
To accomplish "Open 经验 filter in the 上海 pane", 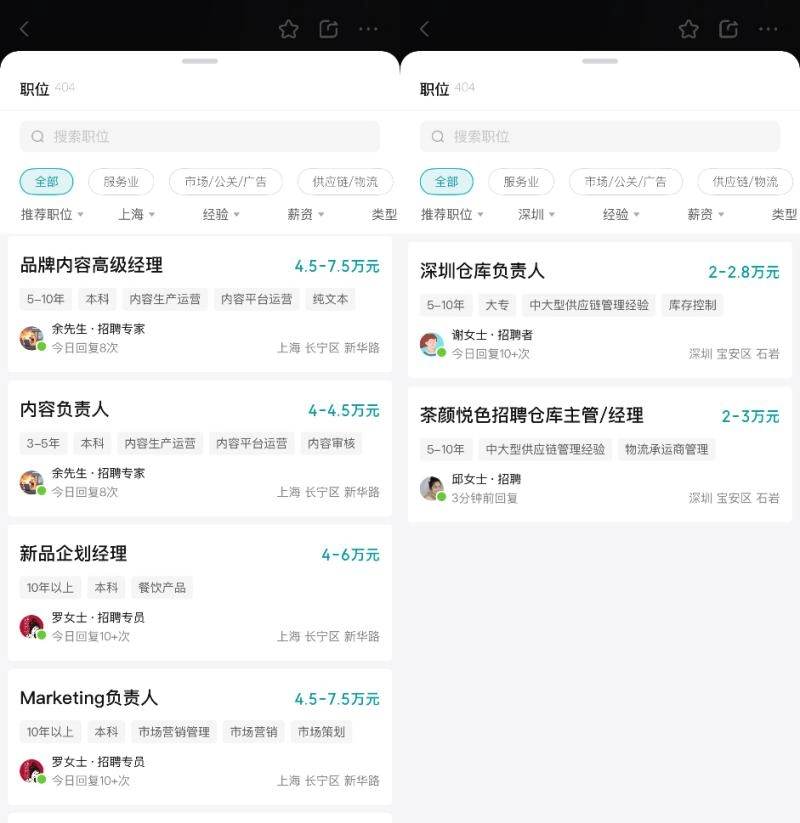I will point(221,214).
